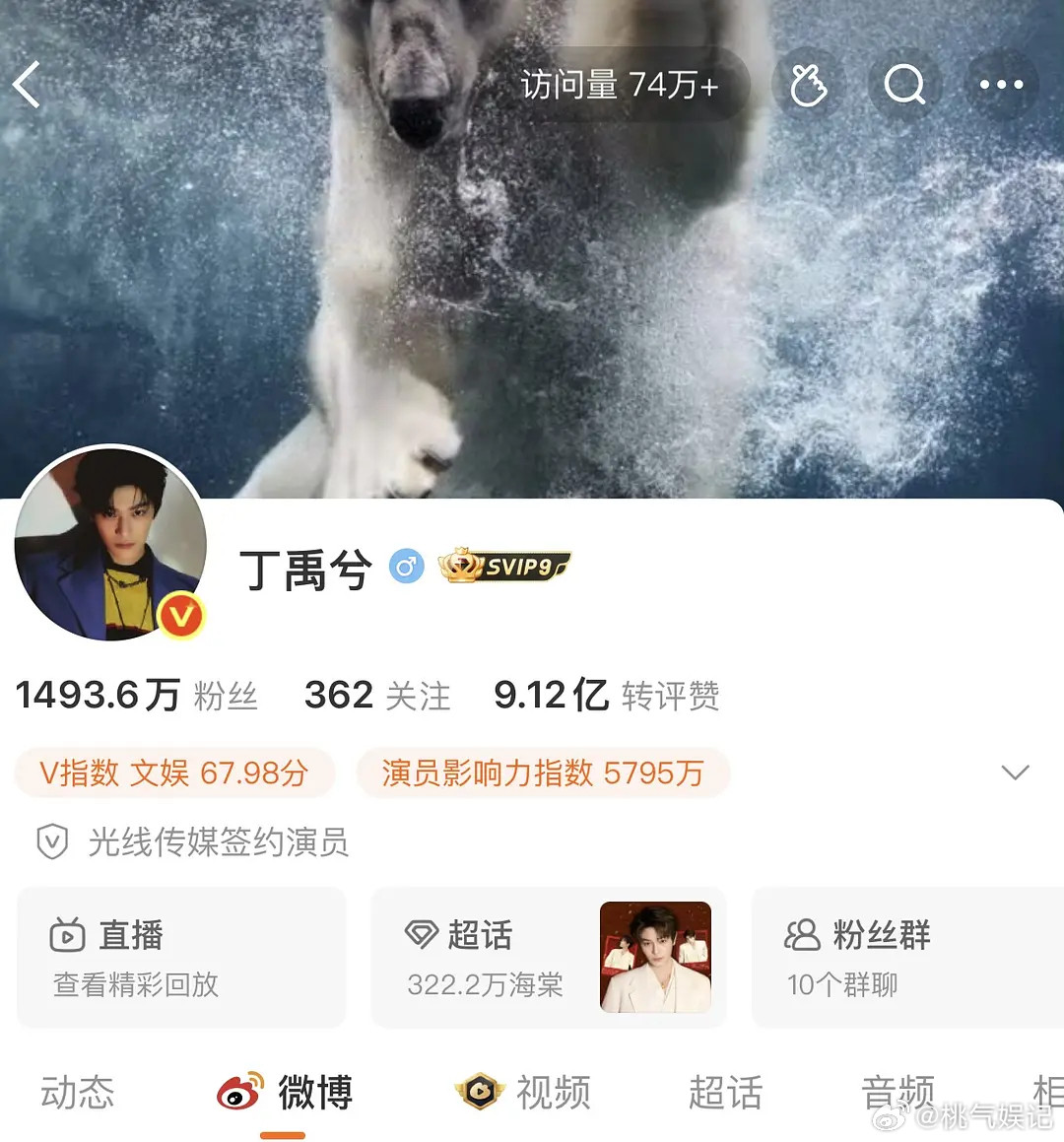This screenshot has width=1064, height=1142.
Task: Tap the red envelope gift icon
Action: pos(808,85)
